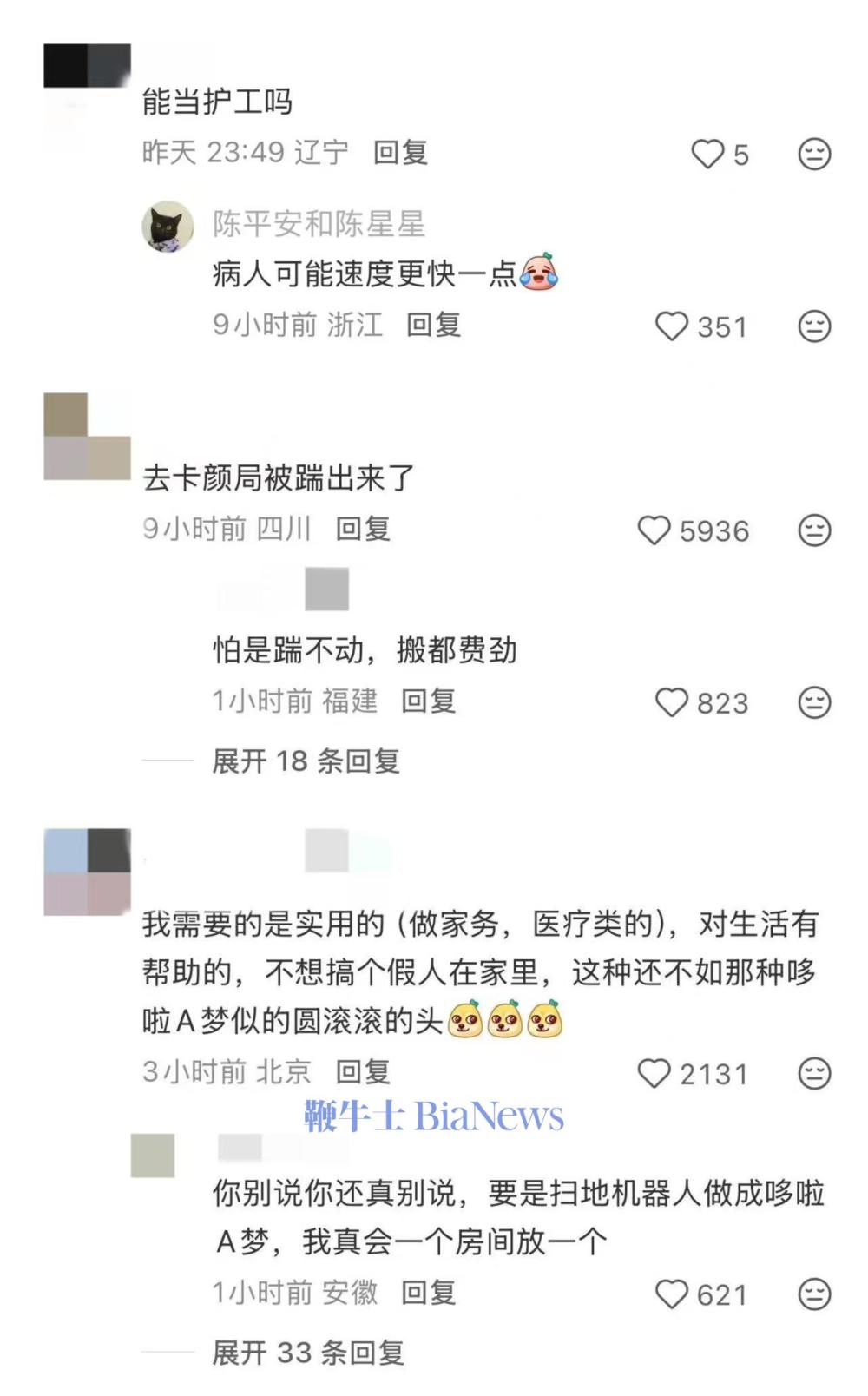Expand the 18 hidden replies

pos(306,761)
